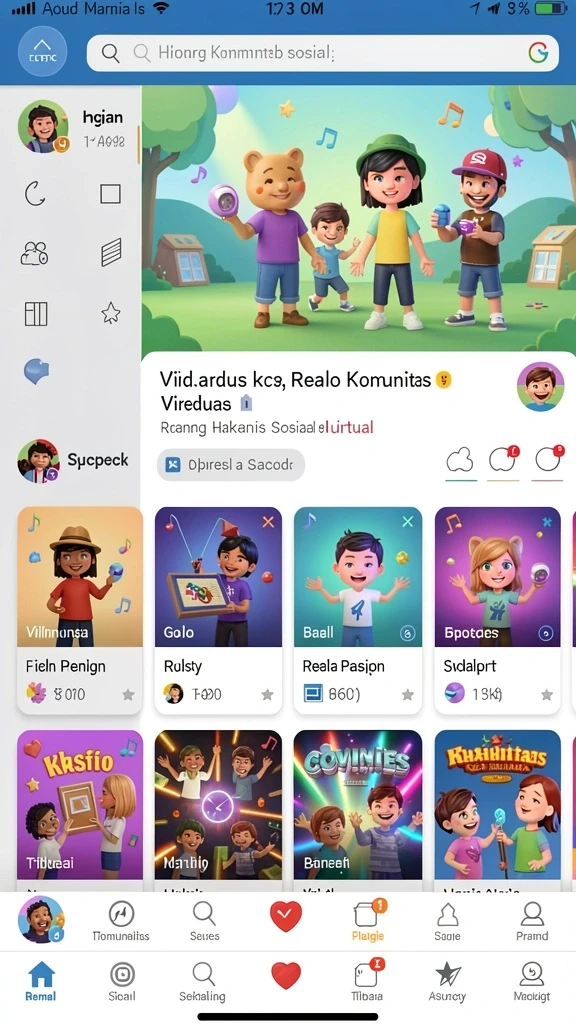Open the Tlibara tab with badge
Viewport: 576px width, 1024px height.
click(366, 982)
